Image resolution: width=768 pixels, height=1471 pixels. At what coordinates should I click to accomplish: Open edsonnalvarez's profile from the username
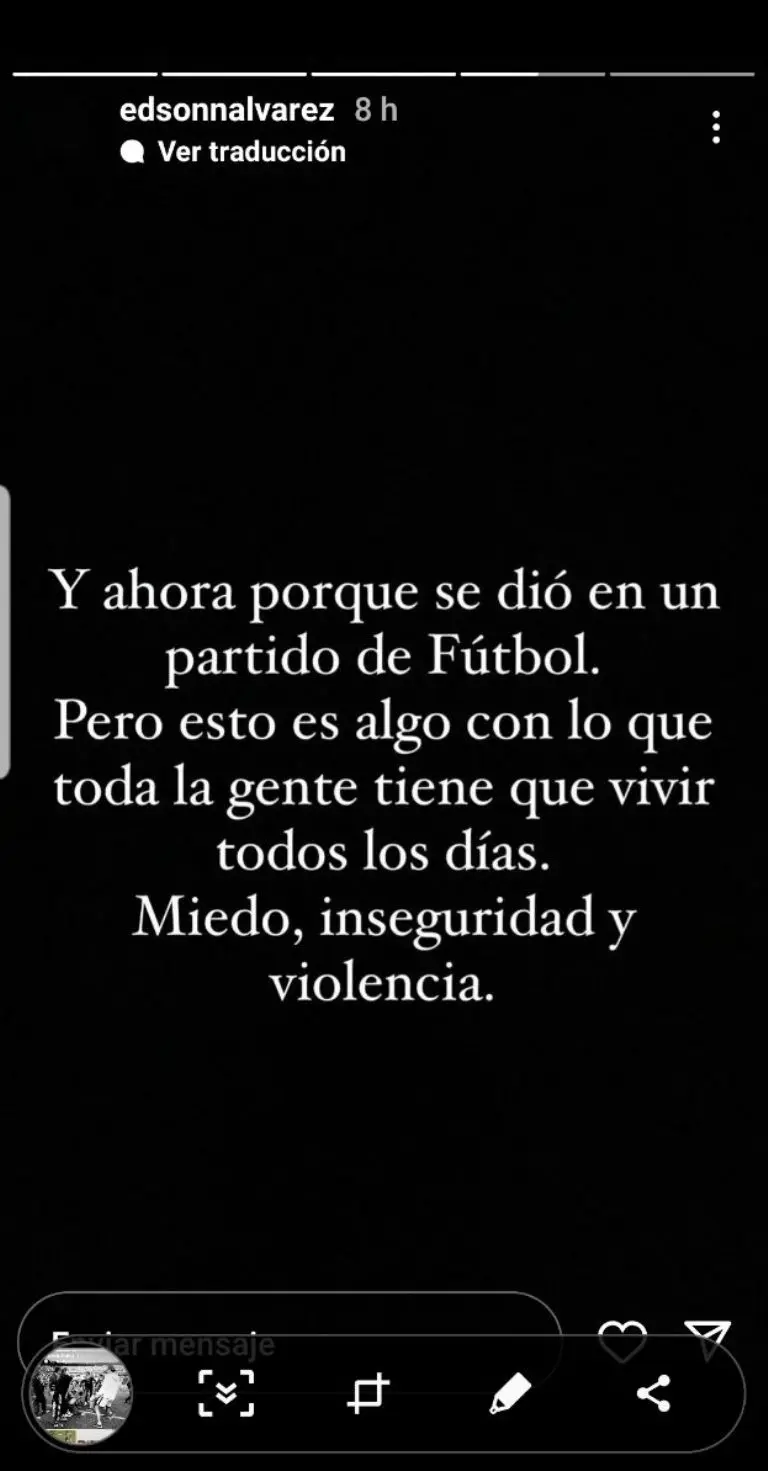click(227, 110)
